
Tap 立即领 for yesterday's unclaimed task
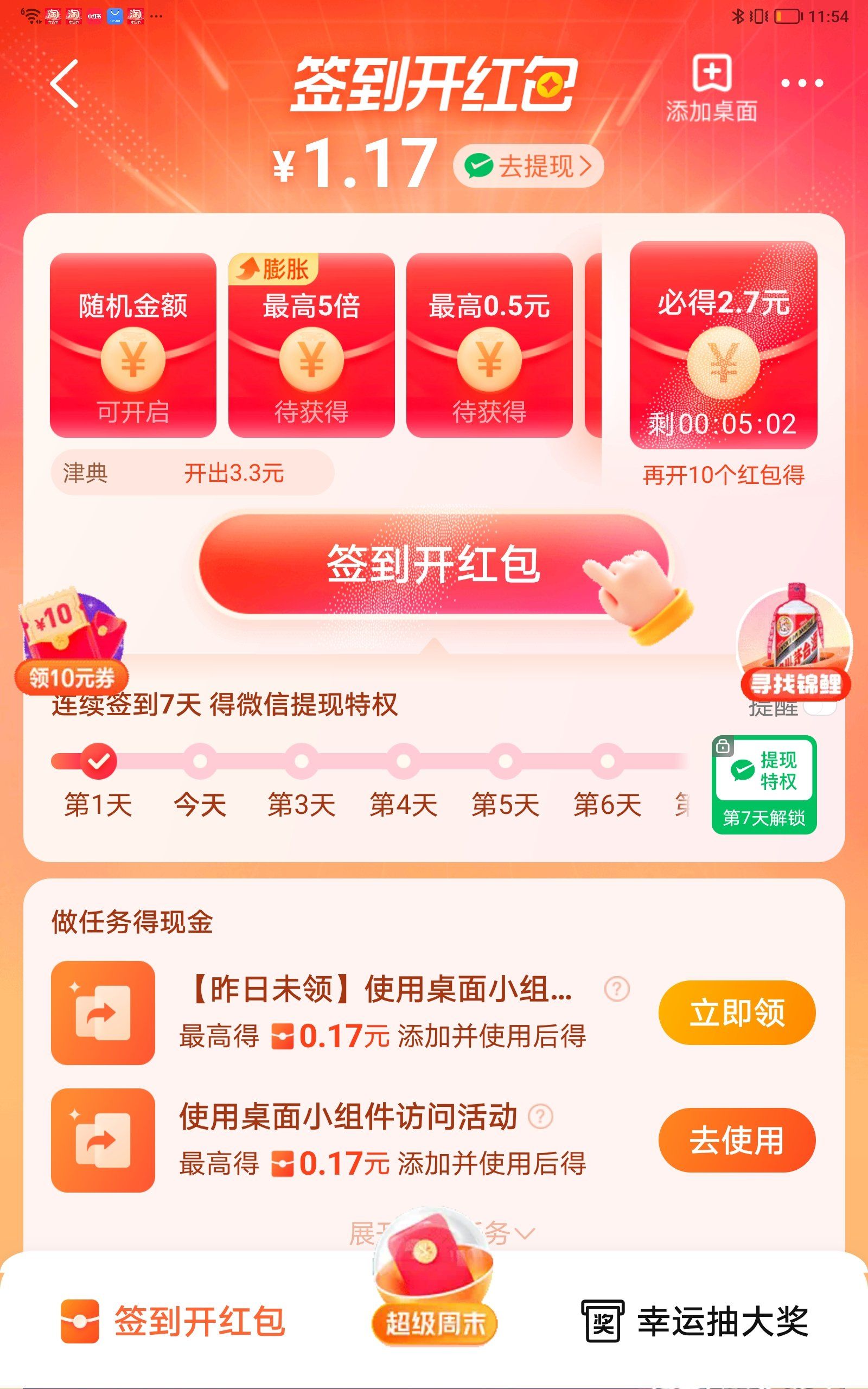tap(737, 1012)
